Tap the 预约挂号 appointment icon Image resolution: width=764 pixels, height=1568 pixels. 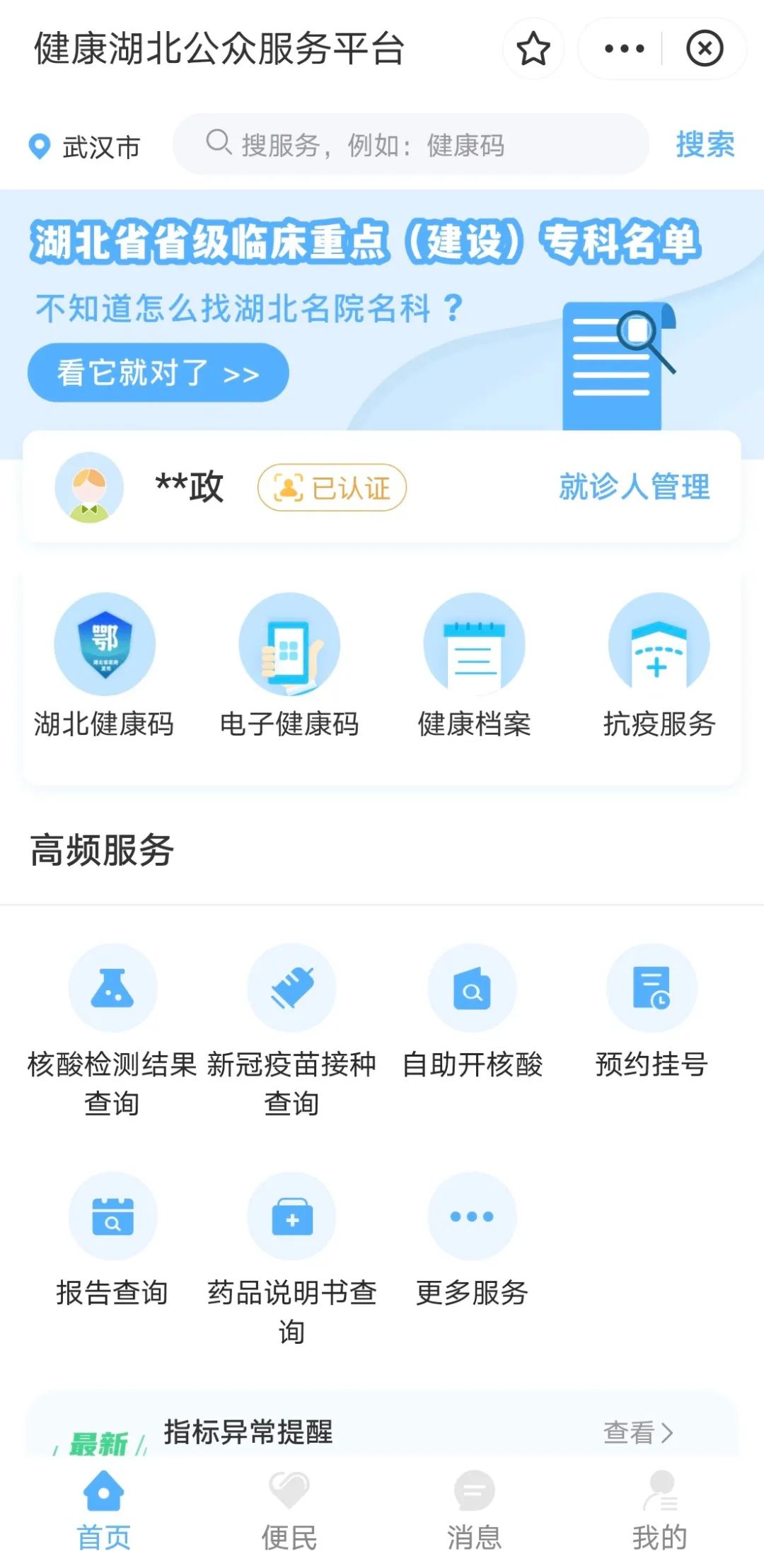tap(652, 988)
